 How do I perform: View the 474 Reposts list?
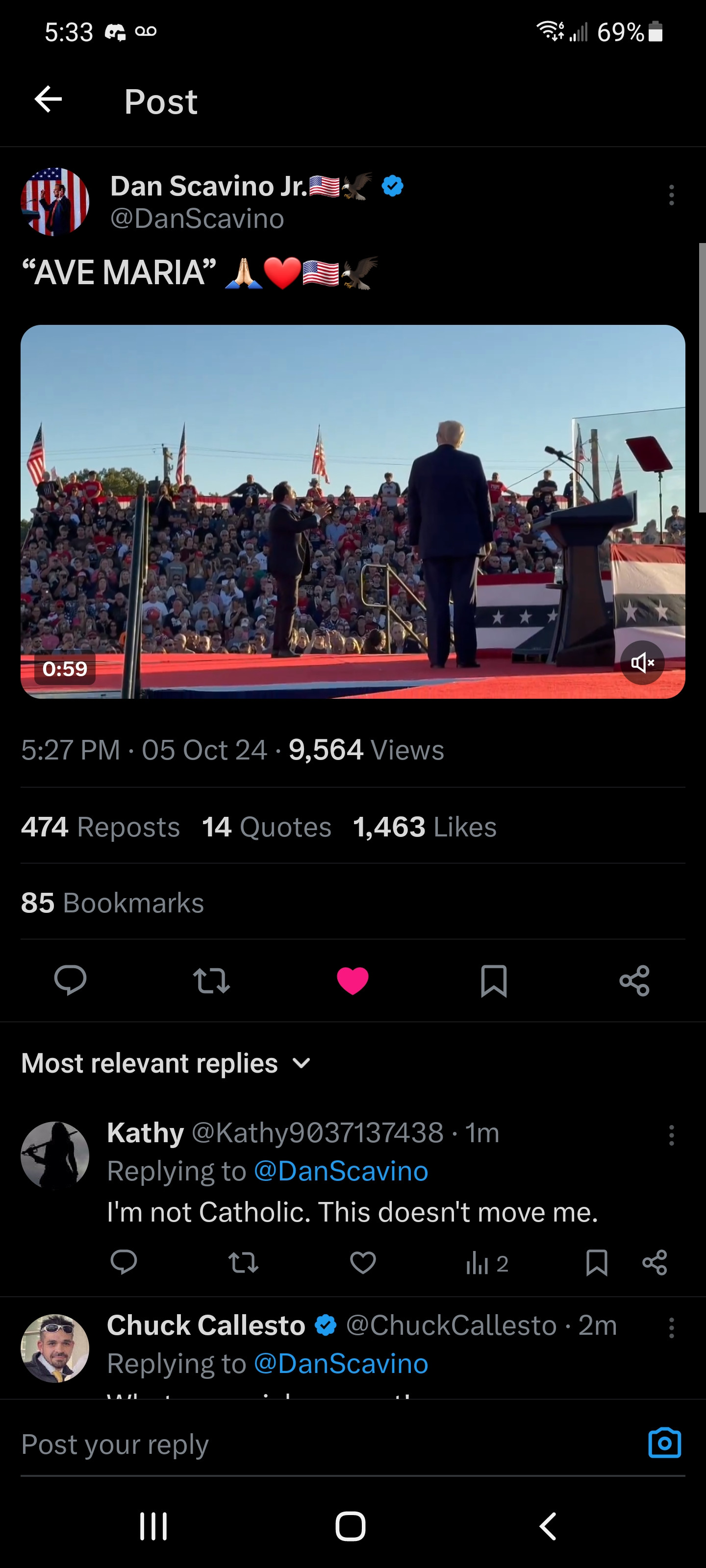click(101, 827)
